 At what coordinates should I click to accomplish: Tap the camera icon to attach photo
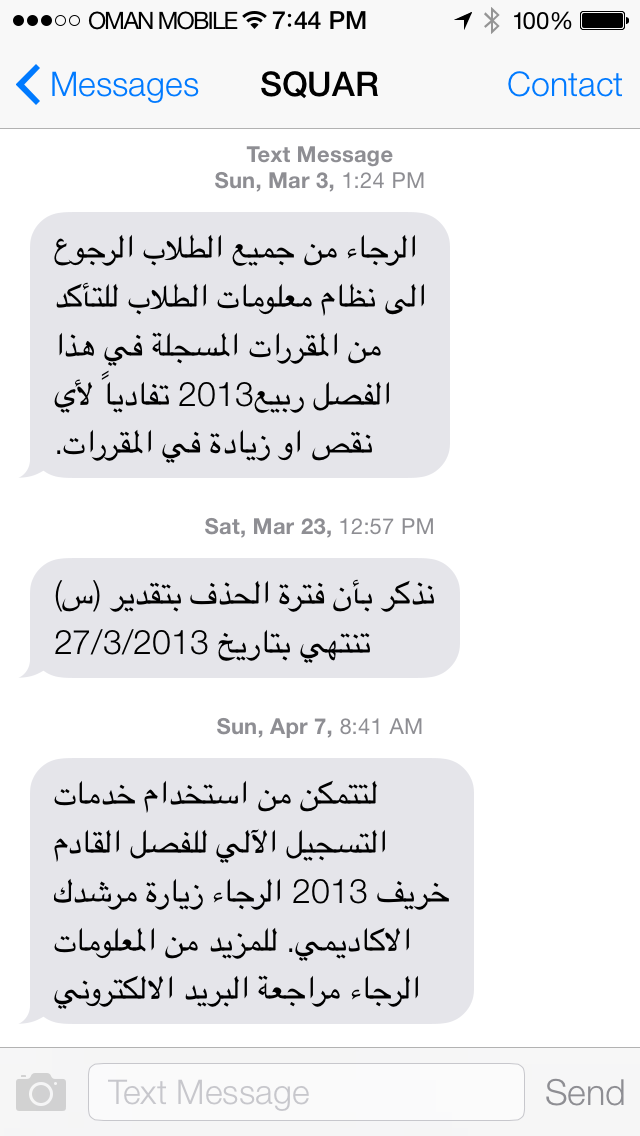click(41, 1092)
